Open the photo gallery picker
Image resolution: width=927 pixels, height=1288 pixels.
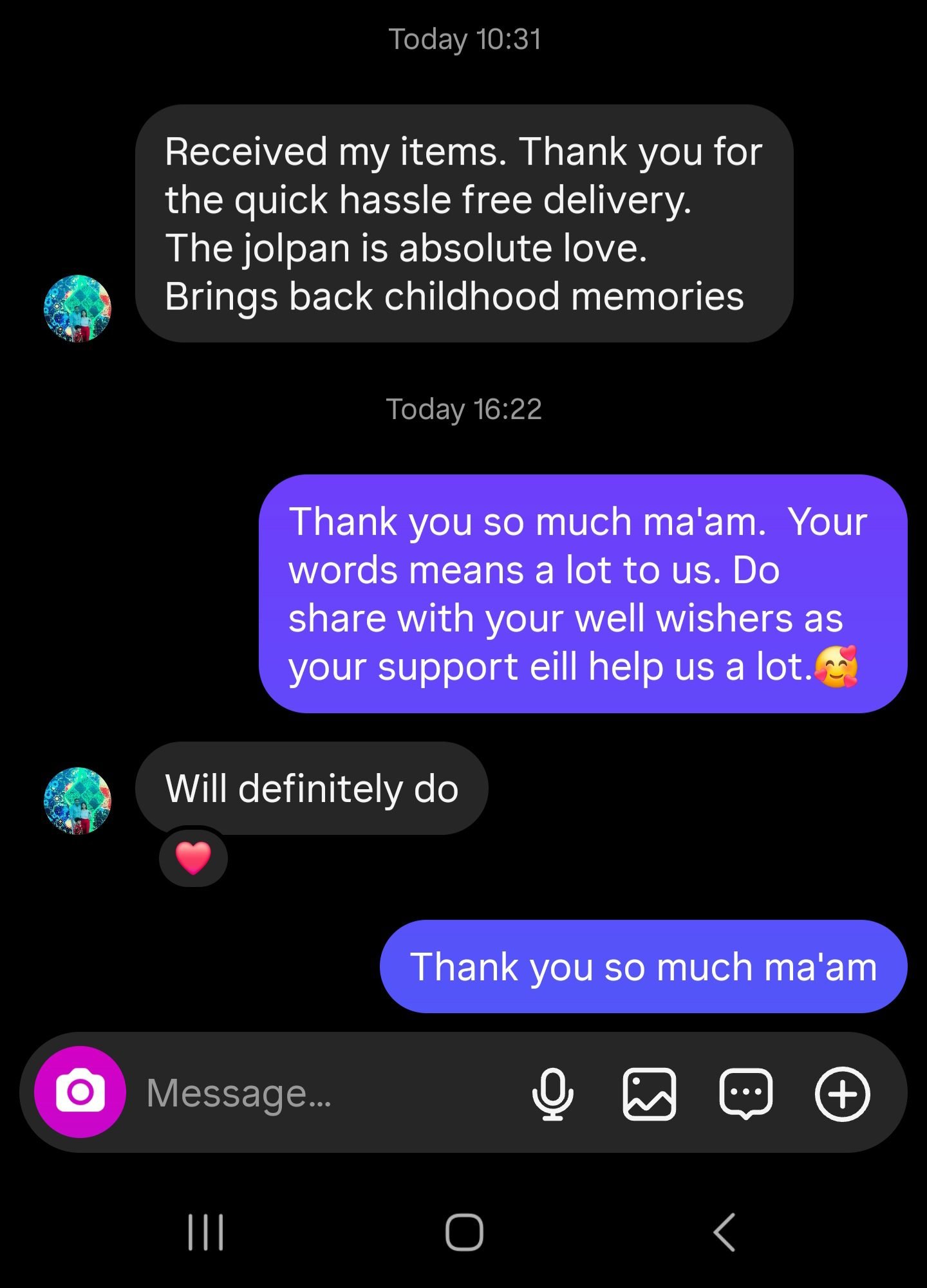[649, 1094]
